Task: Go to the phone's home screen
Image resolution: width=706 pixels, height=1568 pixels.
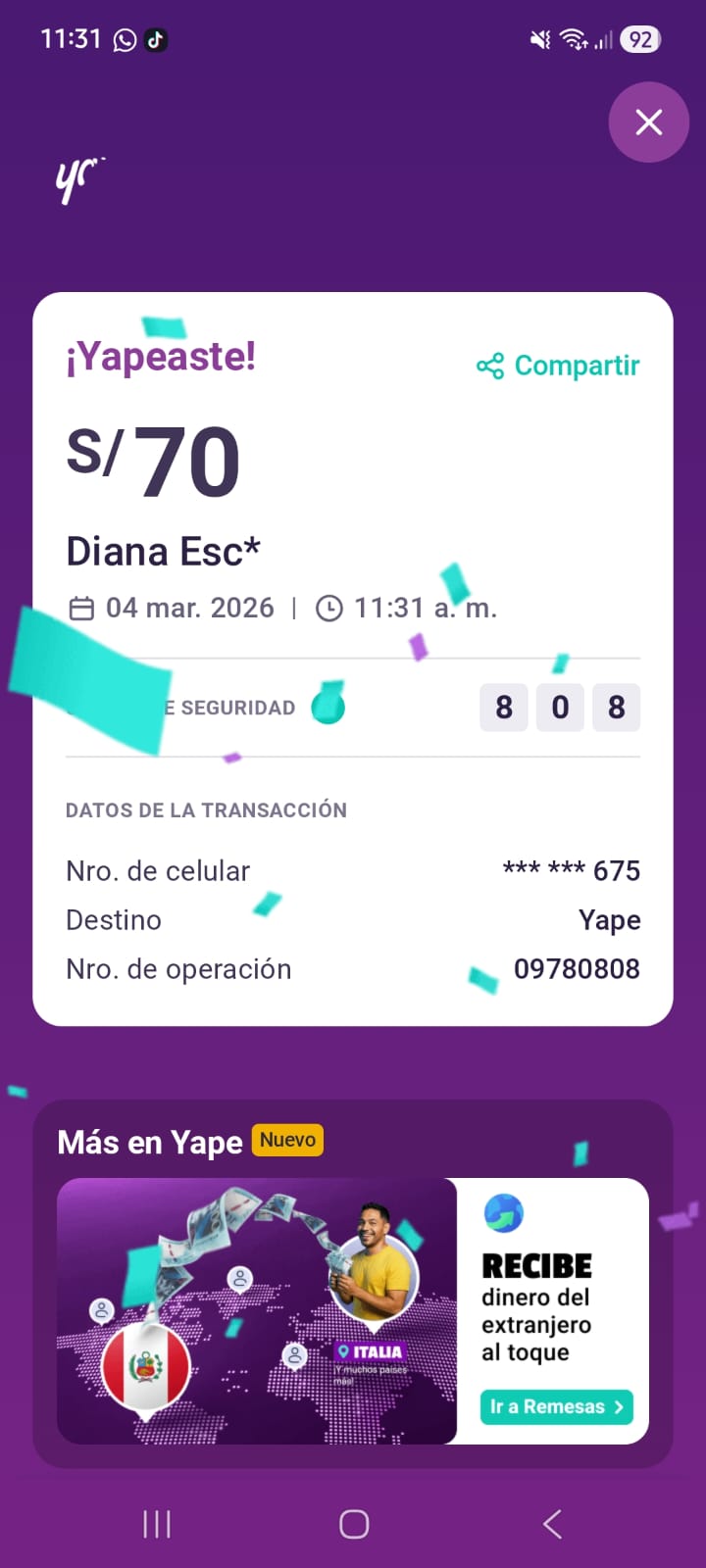Action: [354, 1524]
